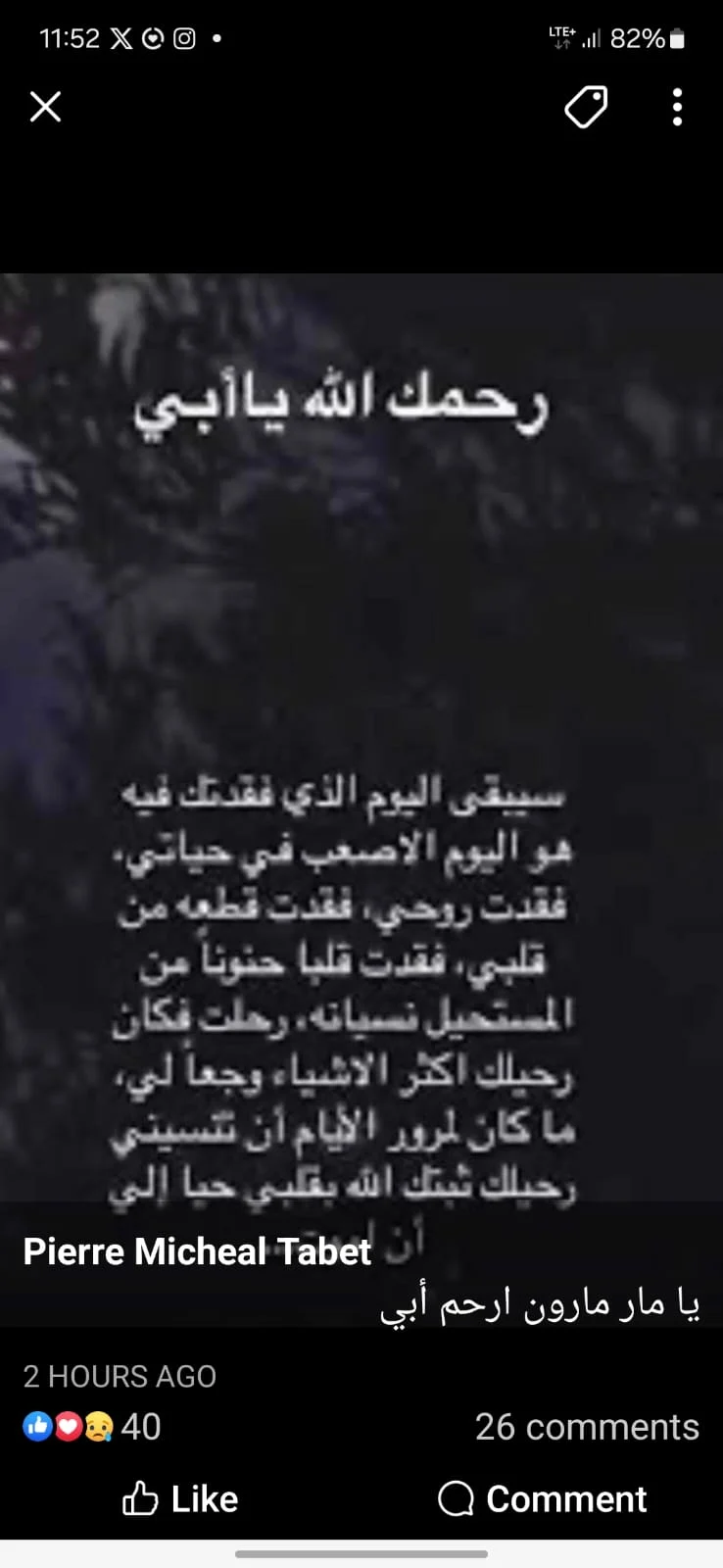
Task: Like this photo post
Action: pos(180,1498)
